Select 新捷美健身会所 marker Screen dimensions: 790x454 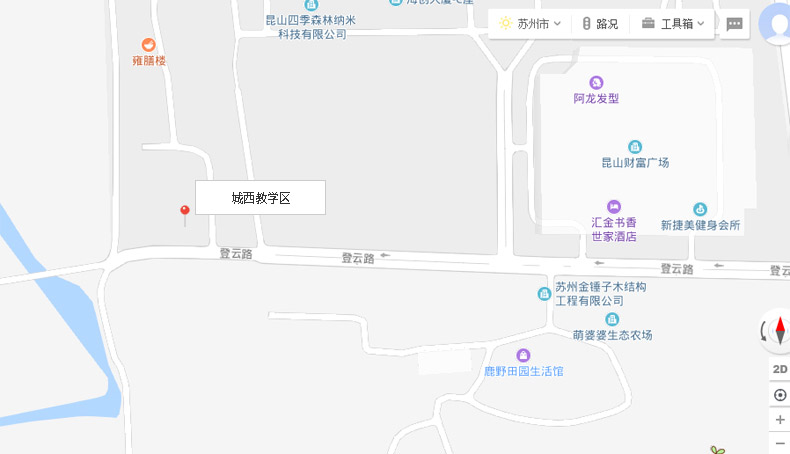(x=700, y=209)
